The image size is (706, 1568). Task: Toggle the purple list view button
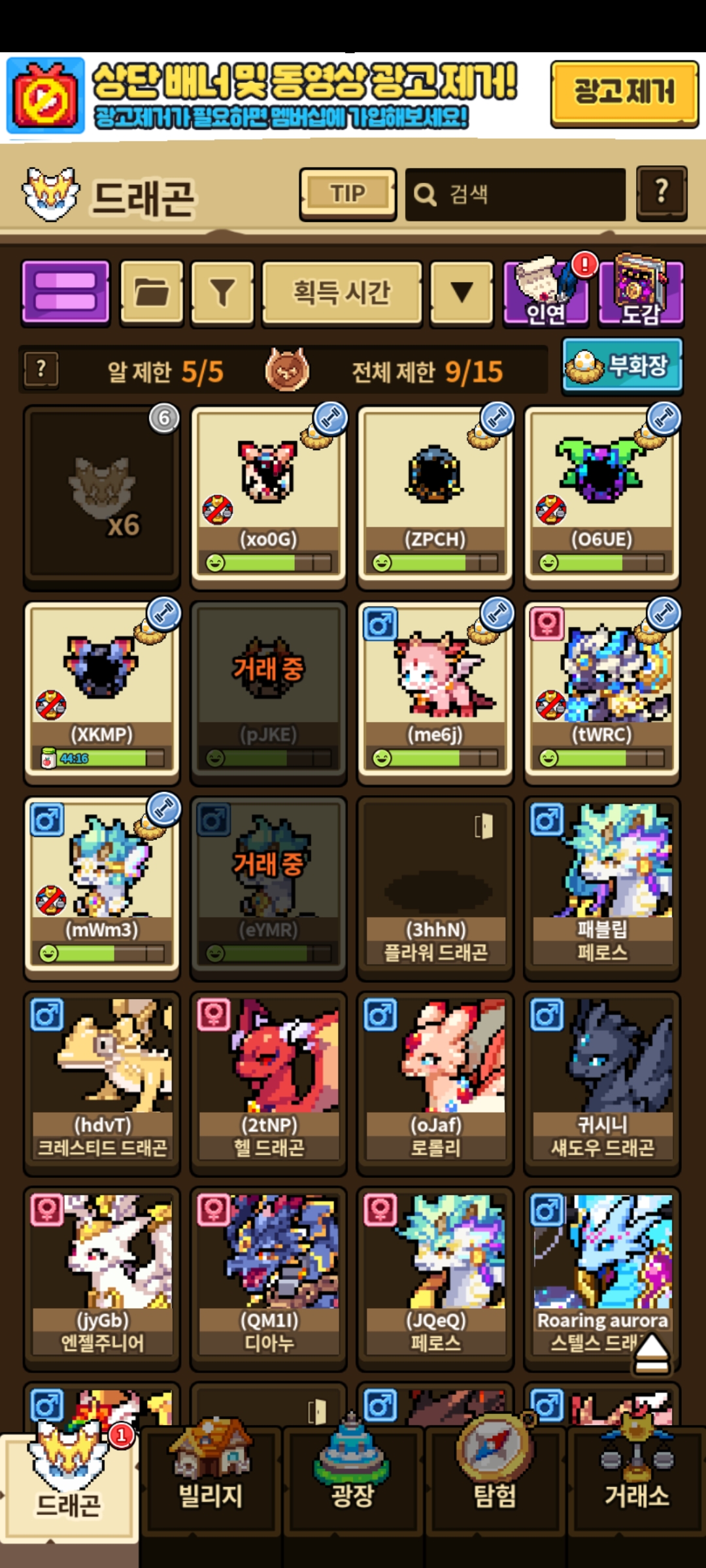[x=65, y=292]
